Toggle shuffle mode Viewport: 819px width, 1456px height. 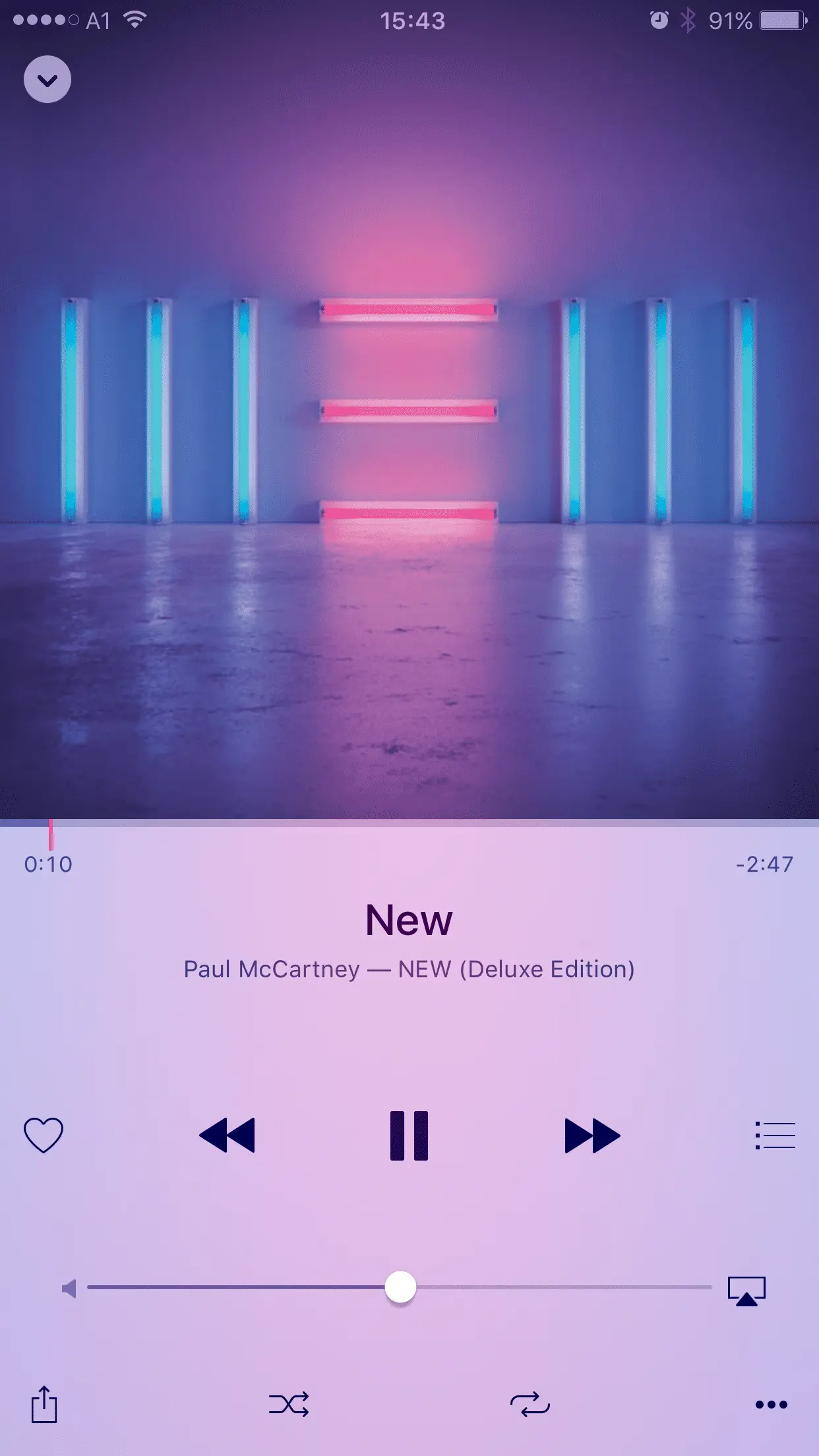[289, 1405]
